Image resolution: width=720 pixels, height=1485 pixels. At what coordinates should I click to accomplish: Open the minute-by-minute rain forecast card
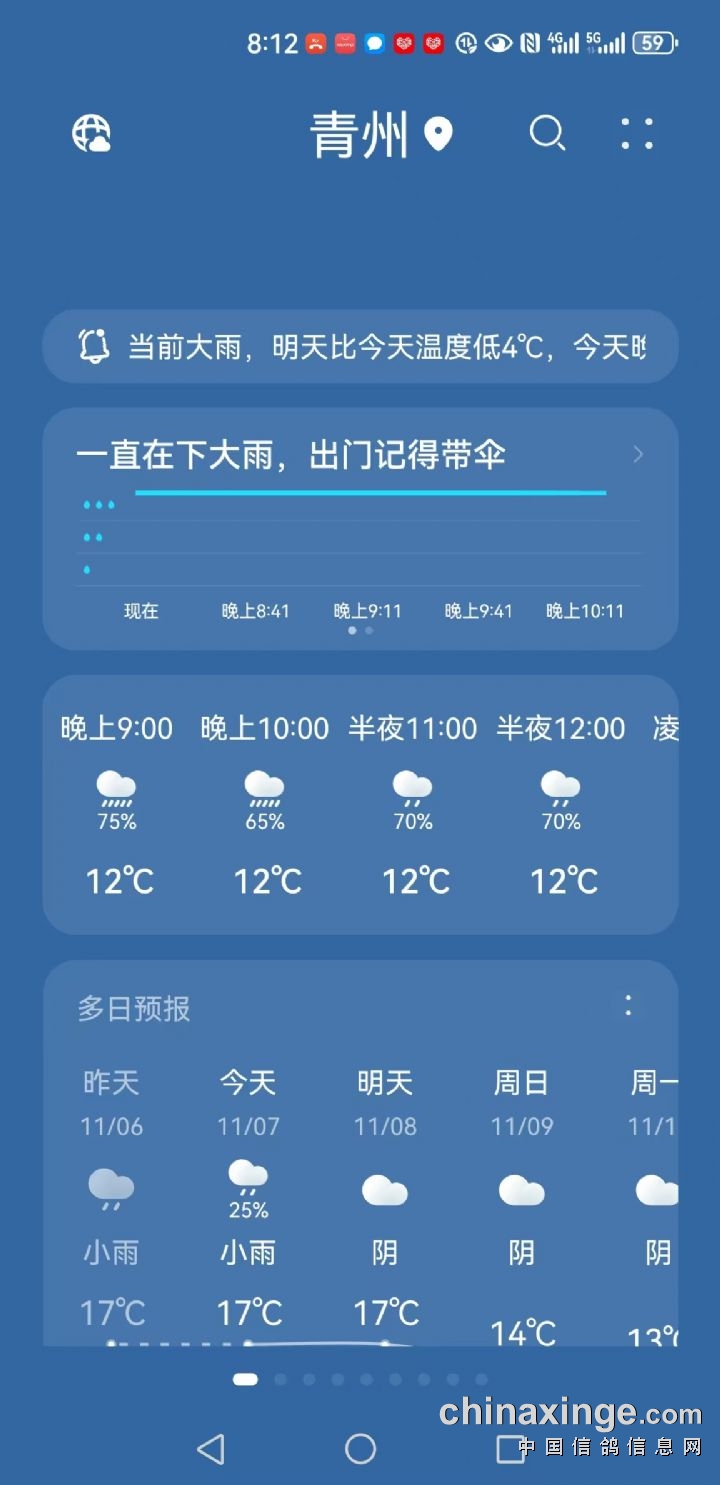pyautogui.click(x=360, y=528)
